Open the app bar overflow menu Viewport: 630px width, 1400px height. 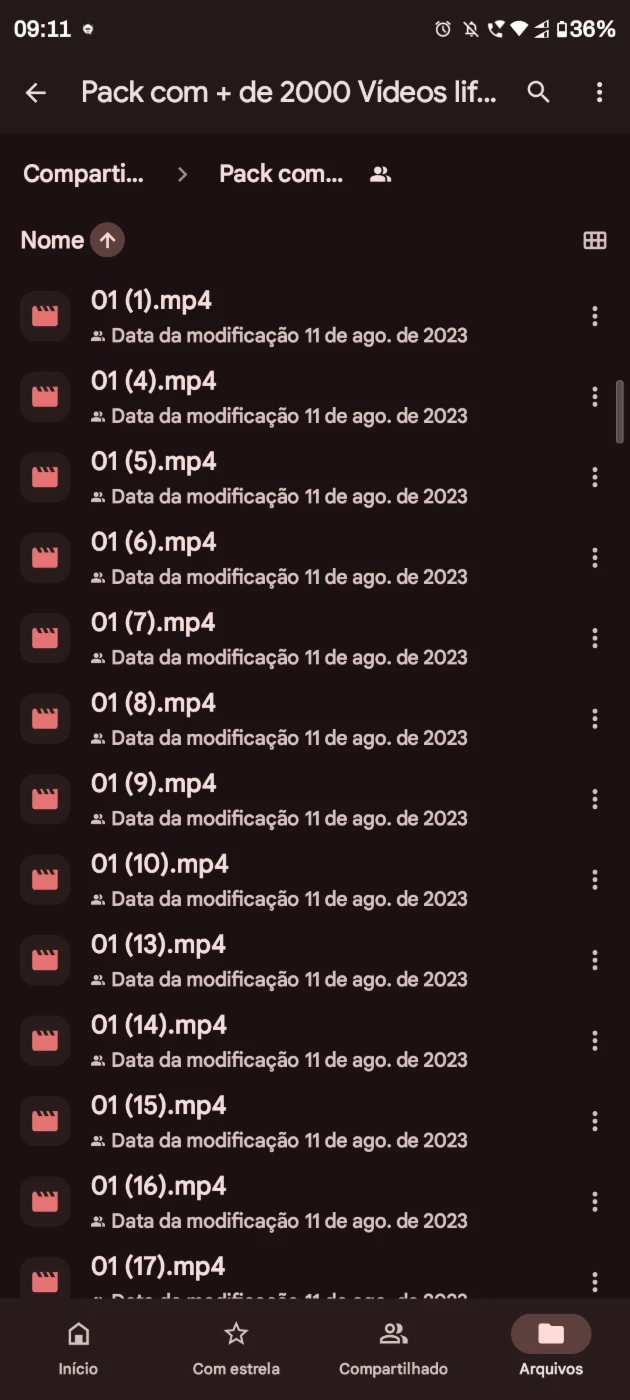(x=599, y=93)
